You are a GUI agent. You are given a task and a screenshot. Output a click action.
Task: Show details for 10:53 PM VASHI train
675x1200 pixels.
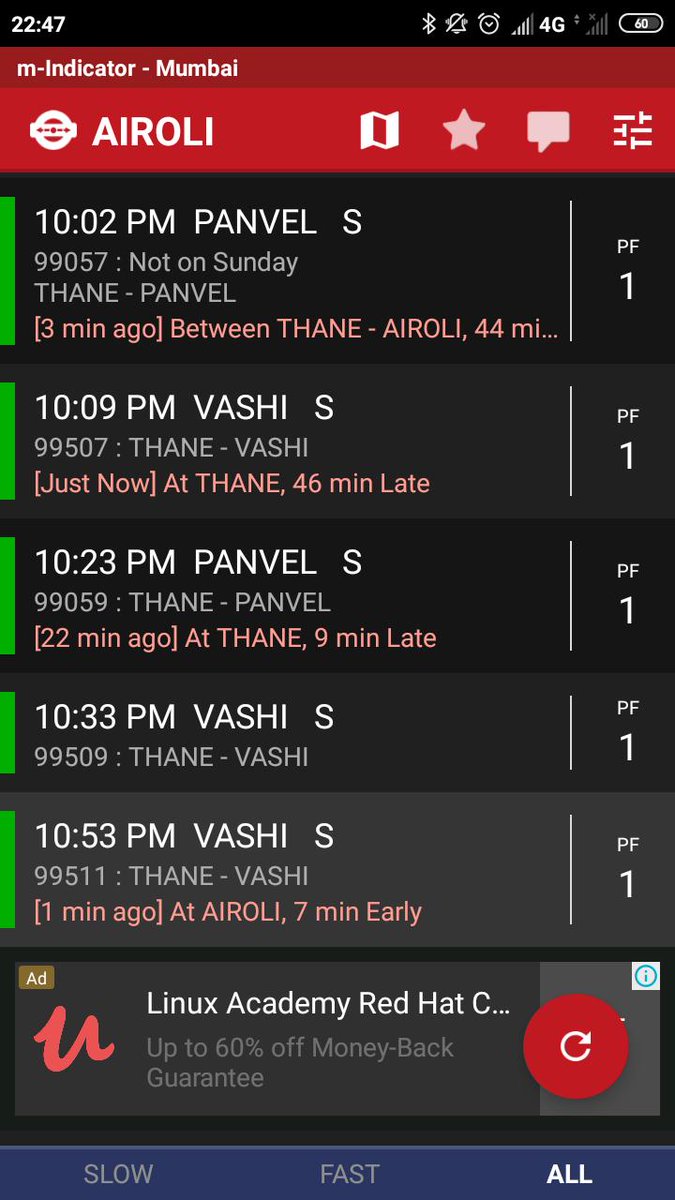[290, 868]
